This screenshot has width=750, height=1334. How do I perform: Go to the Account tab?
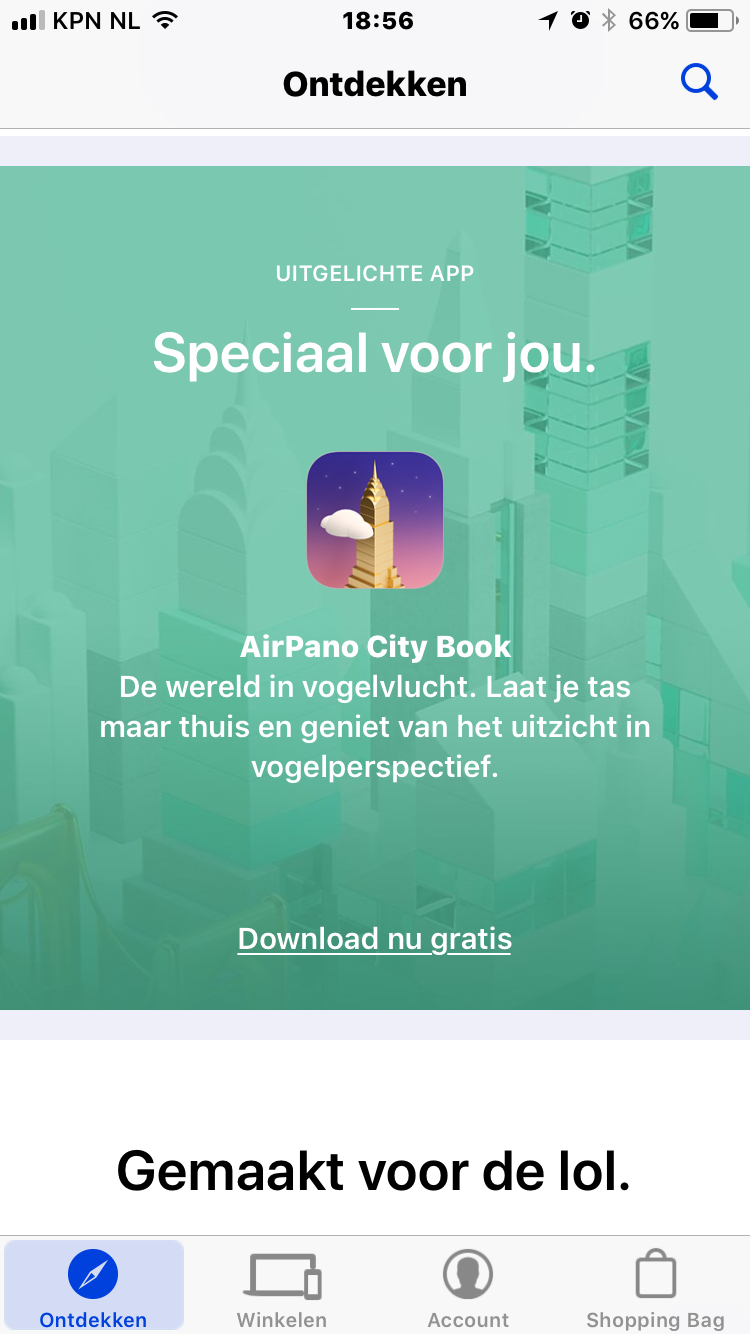(x=468, y=1286)
